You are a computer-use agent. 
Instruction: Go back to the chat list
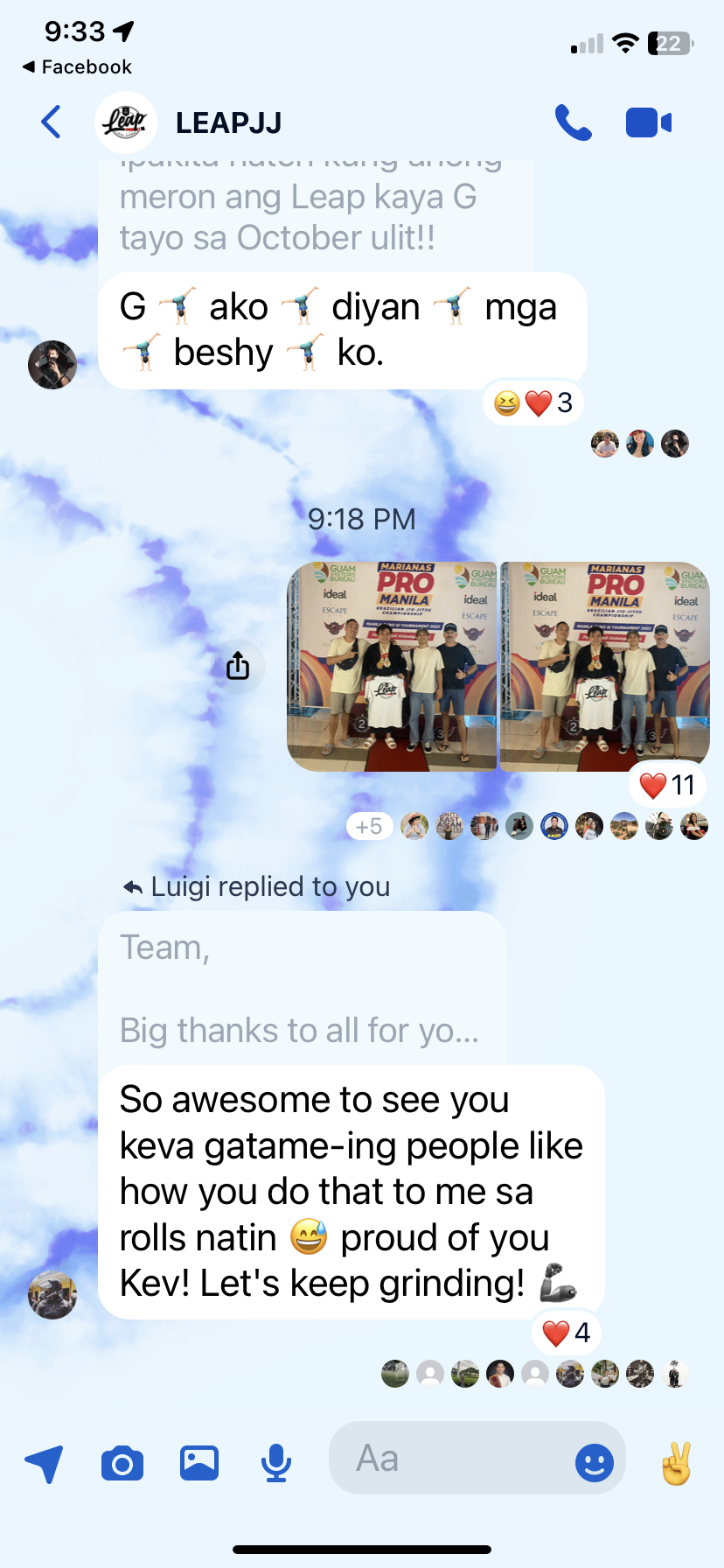click(x=52, y=122)
